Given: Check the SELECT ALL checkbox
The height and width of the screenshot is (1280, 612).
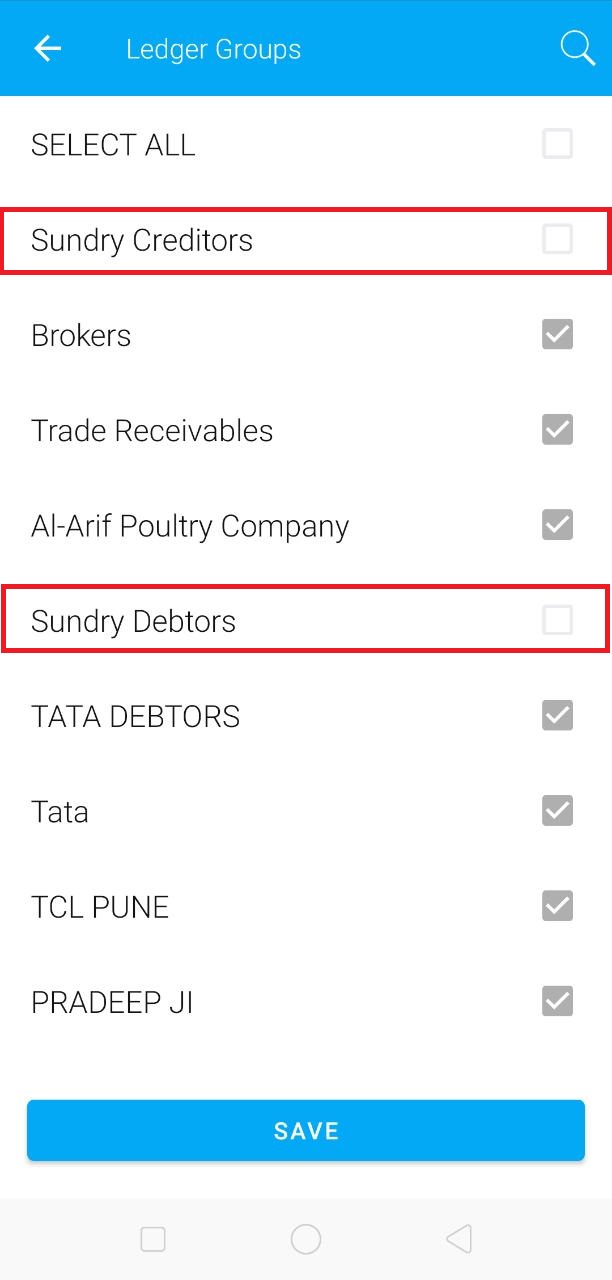Looking at the screenshot, I should (557, 144).
